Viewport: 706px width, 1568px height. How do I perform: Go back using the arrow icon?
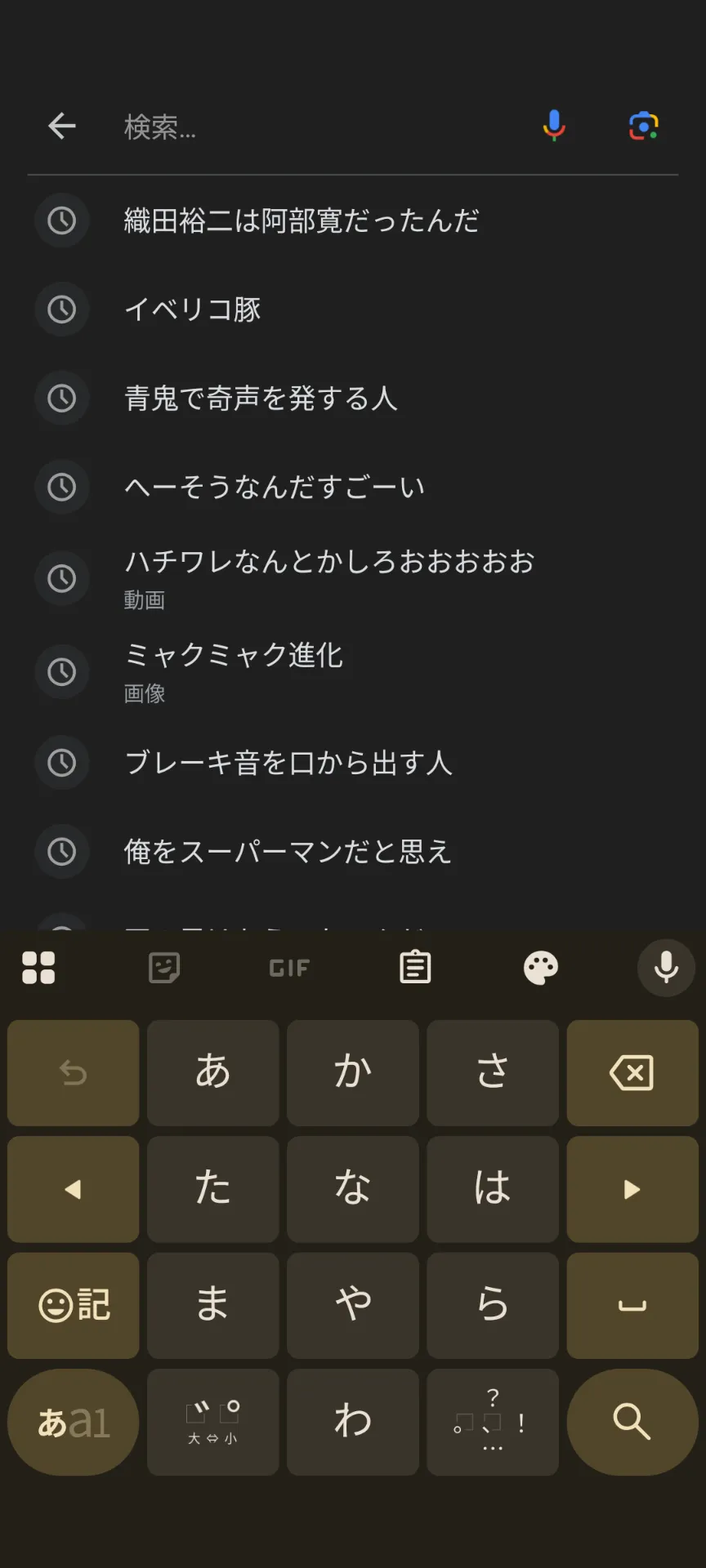[x=62, y=126]
